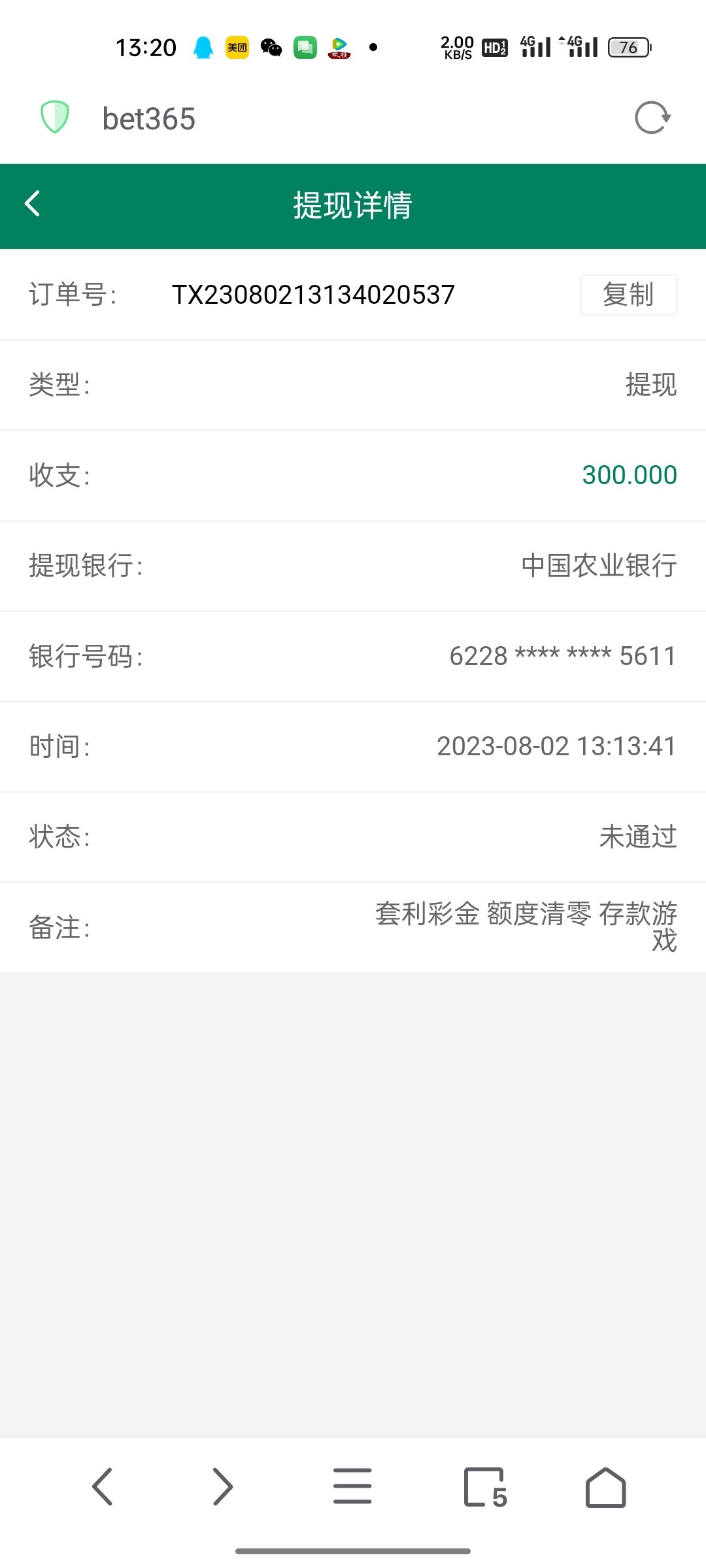The height and width of the screenshot is (1568, 706).
Task: Open the 提现银行 bank detail row
Action: coord(353,566)
